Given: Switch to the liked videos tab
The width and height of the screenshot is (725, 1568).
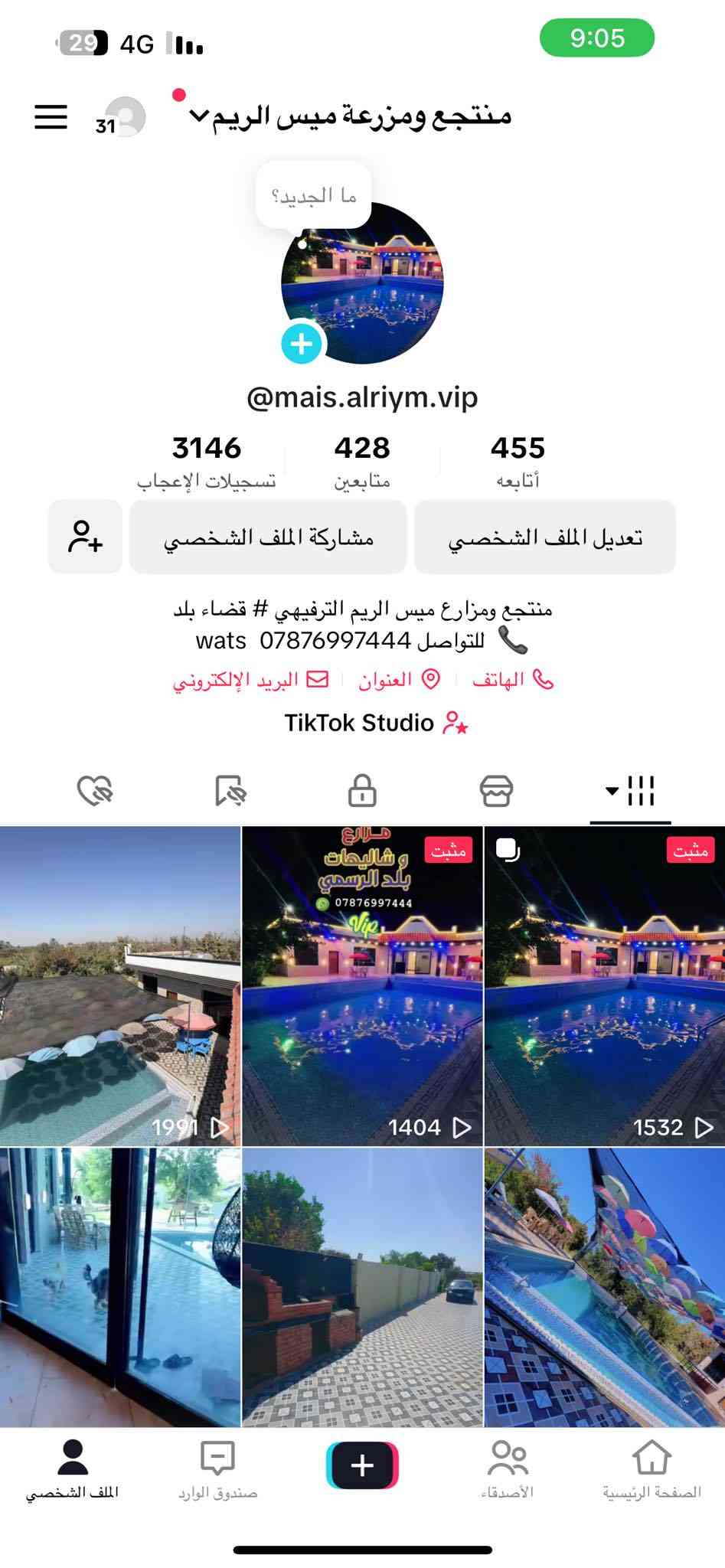Looking at the screenshot, I should pyautogui.click(x=95, y=791).
